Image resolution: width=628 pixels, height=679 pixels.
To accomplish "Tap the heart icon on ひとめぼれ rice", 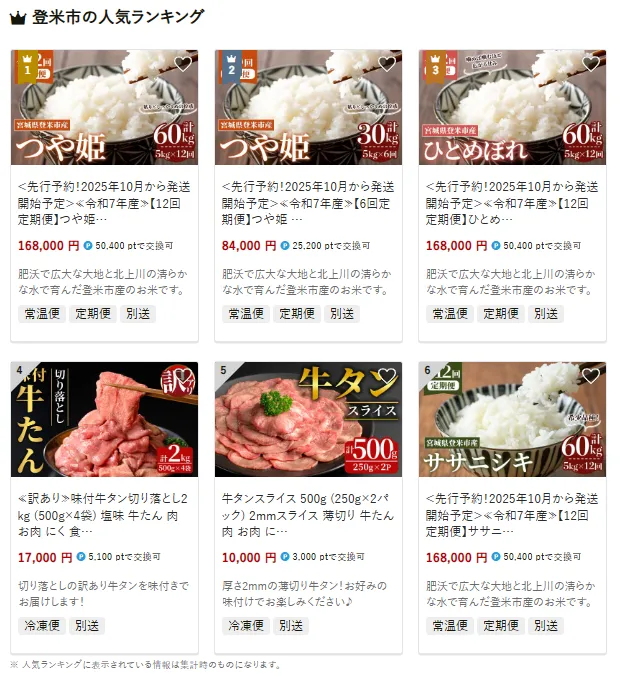I will click(x=591, y=64).
